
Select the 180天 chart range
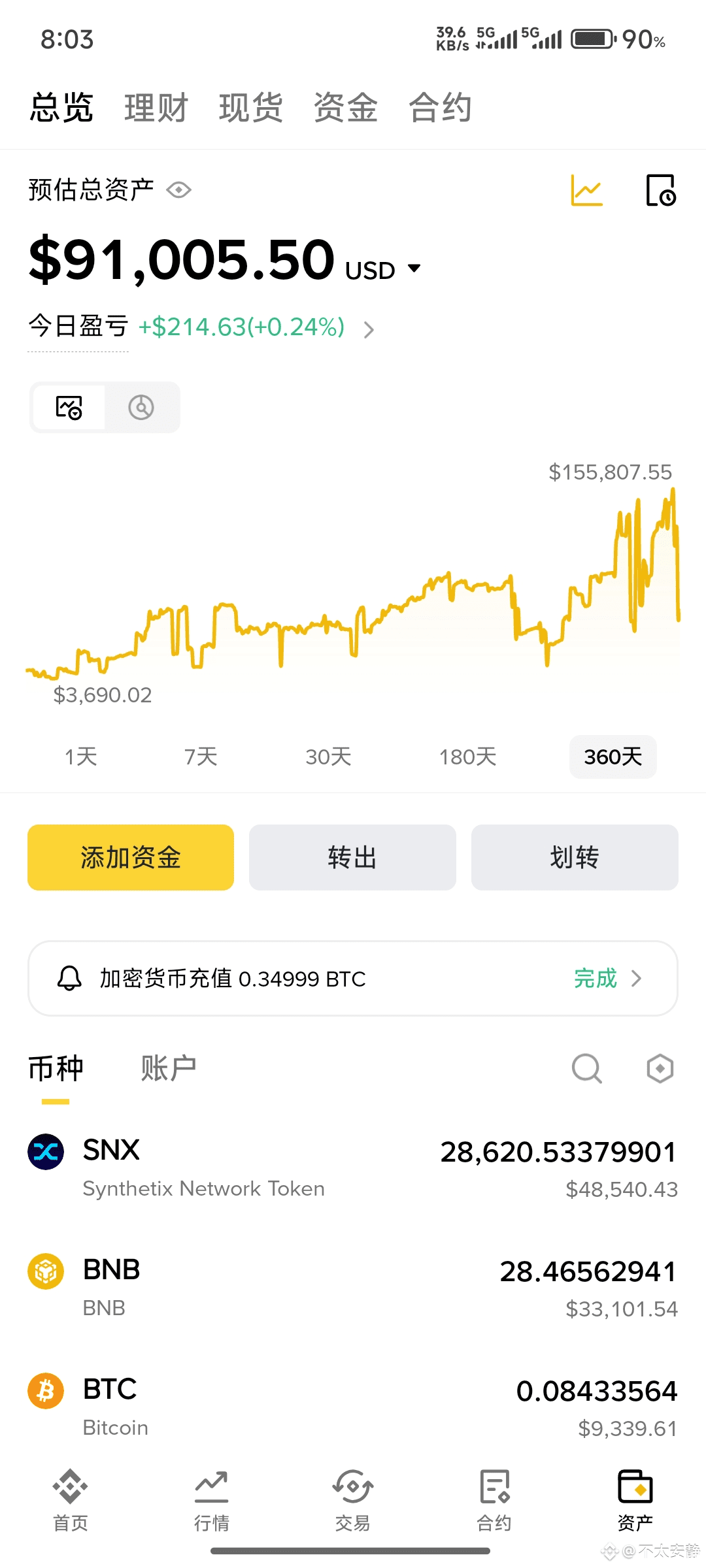coord(467,757)
